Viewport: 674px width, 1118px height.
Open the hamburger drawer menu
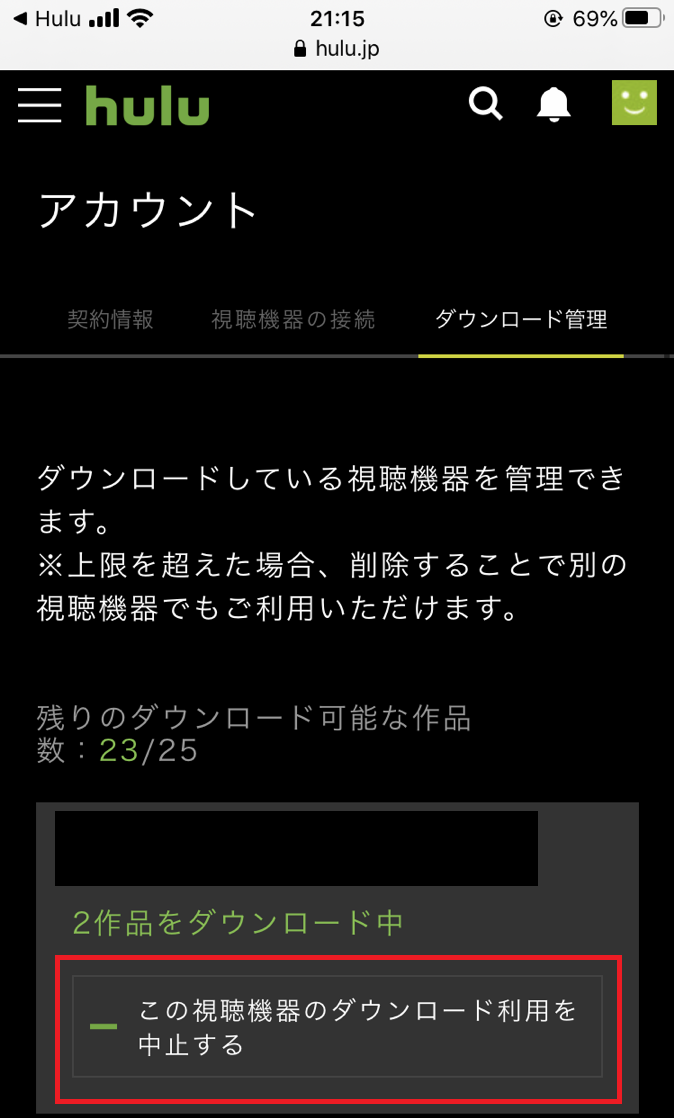39,106
